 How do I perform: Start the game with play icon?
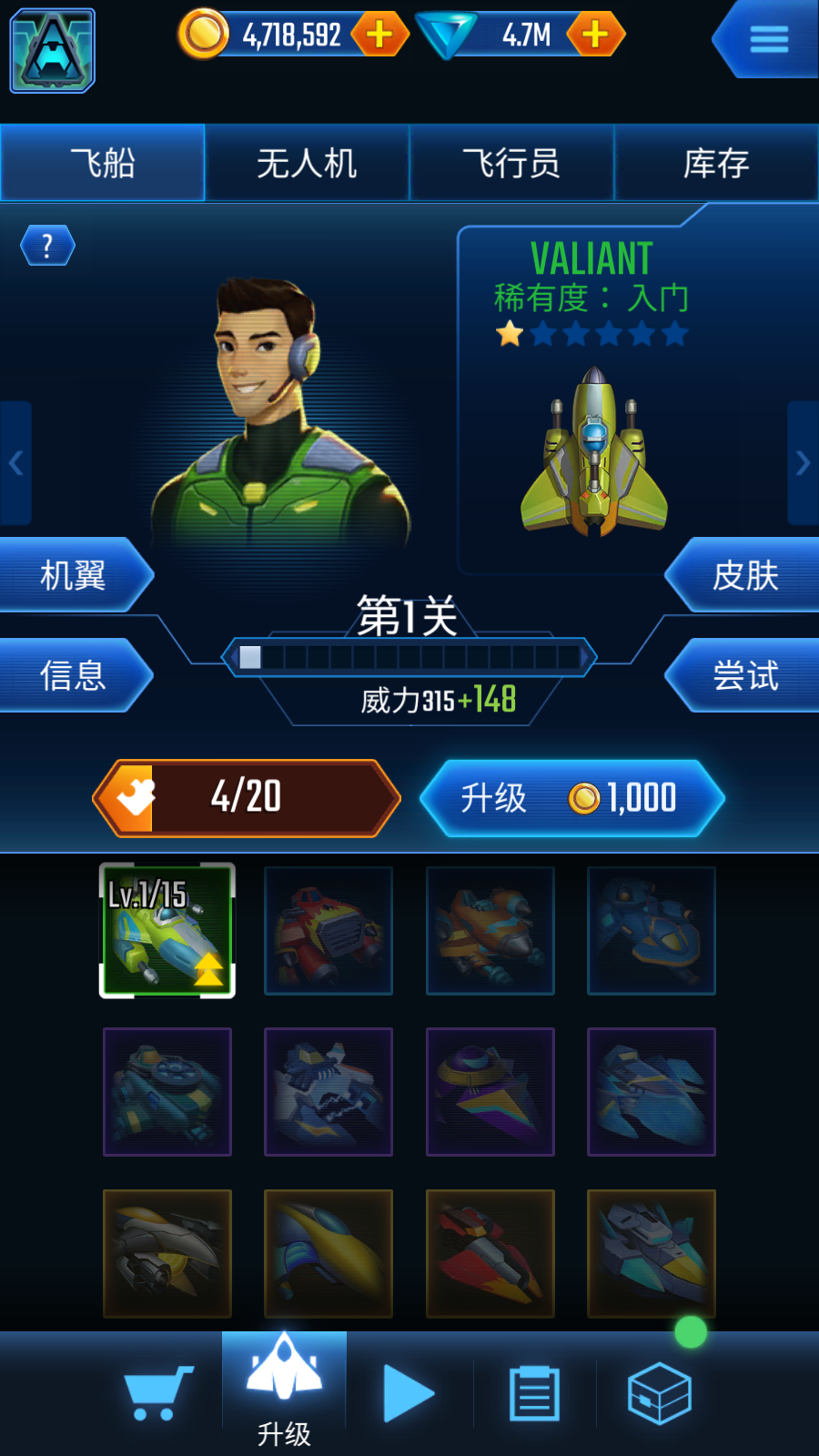(409, 1392)
